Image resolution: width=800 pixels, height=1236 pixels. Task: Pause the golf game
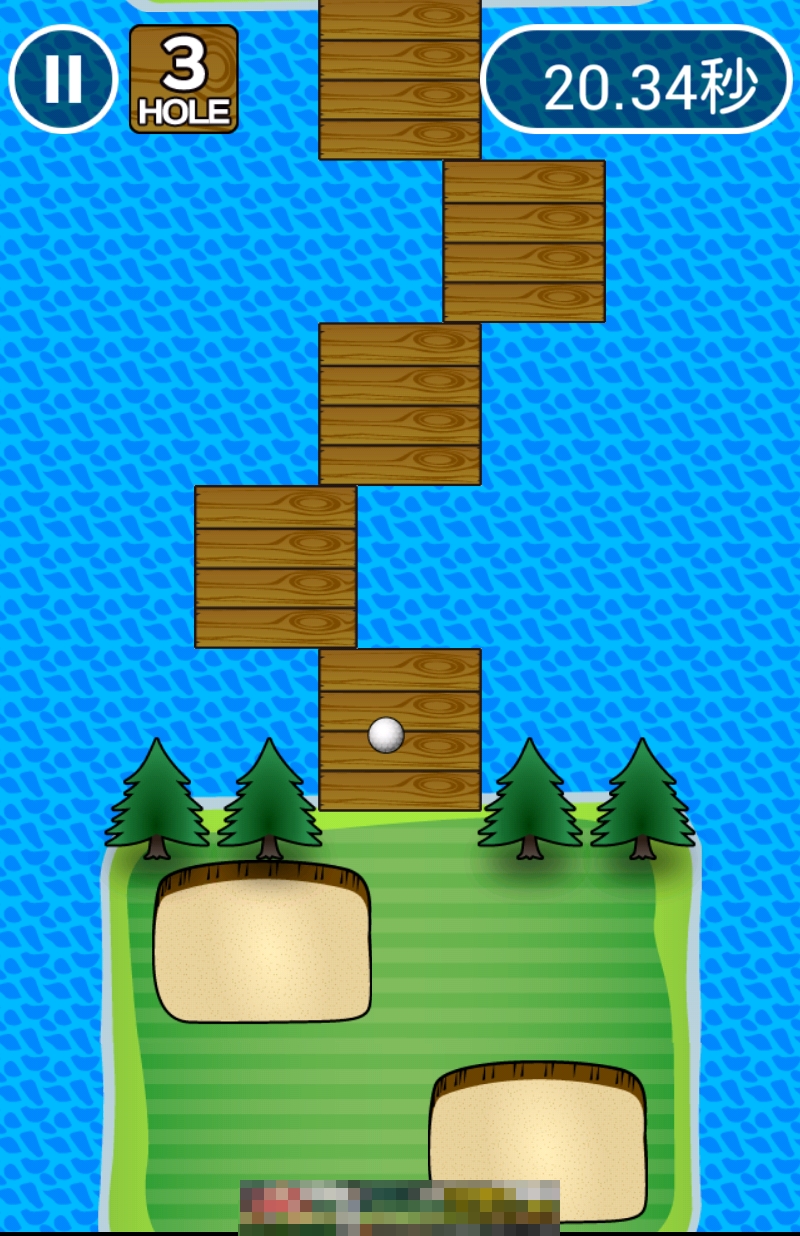click(63, 79)
